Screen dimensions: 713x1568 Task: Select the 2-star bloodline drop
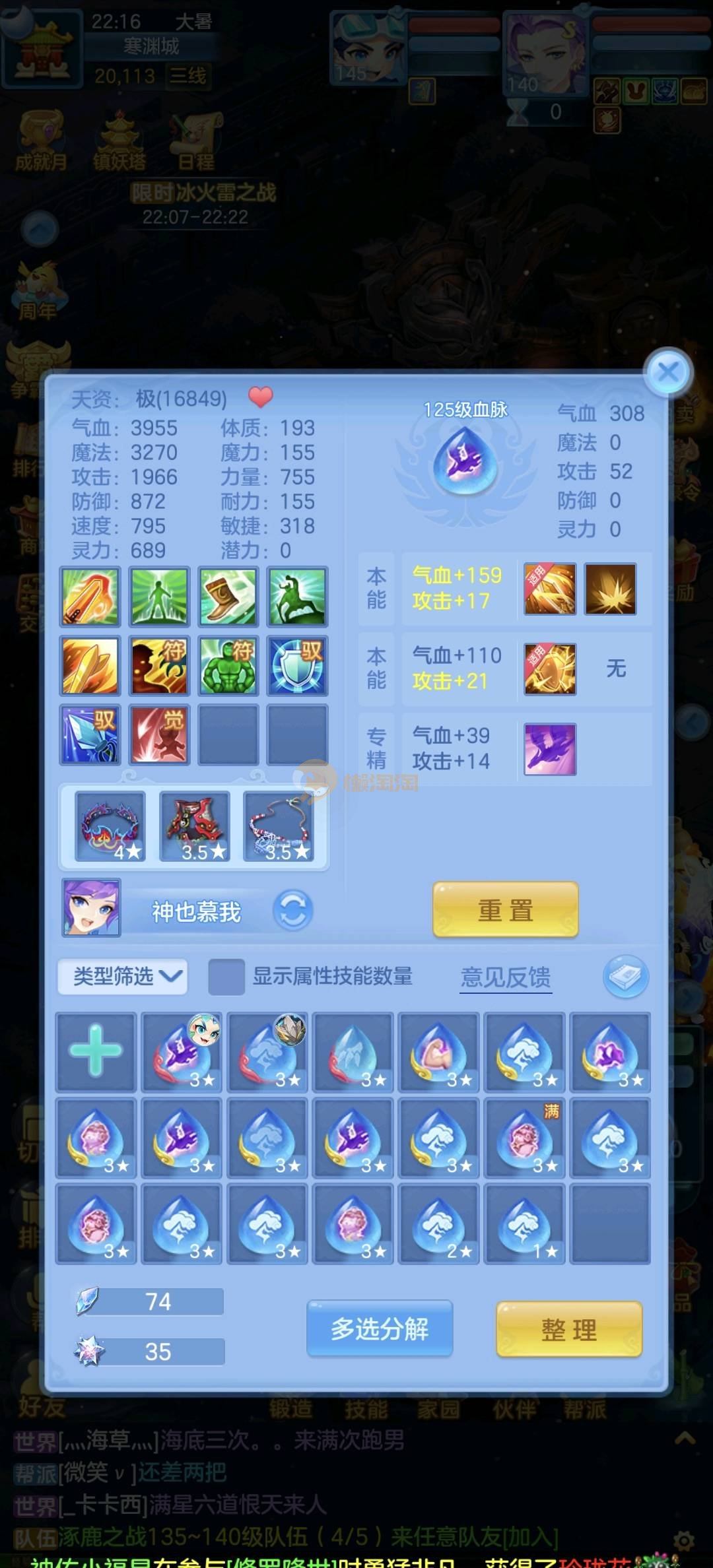(440, 1224)
